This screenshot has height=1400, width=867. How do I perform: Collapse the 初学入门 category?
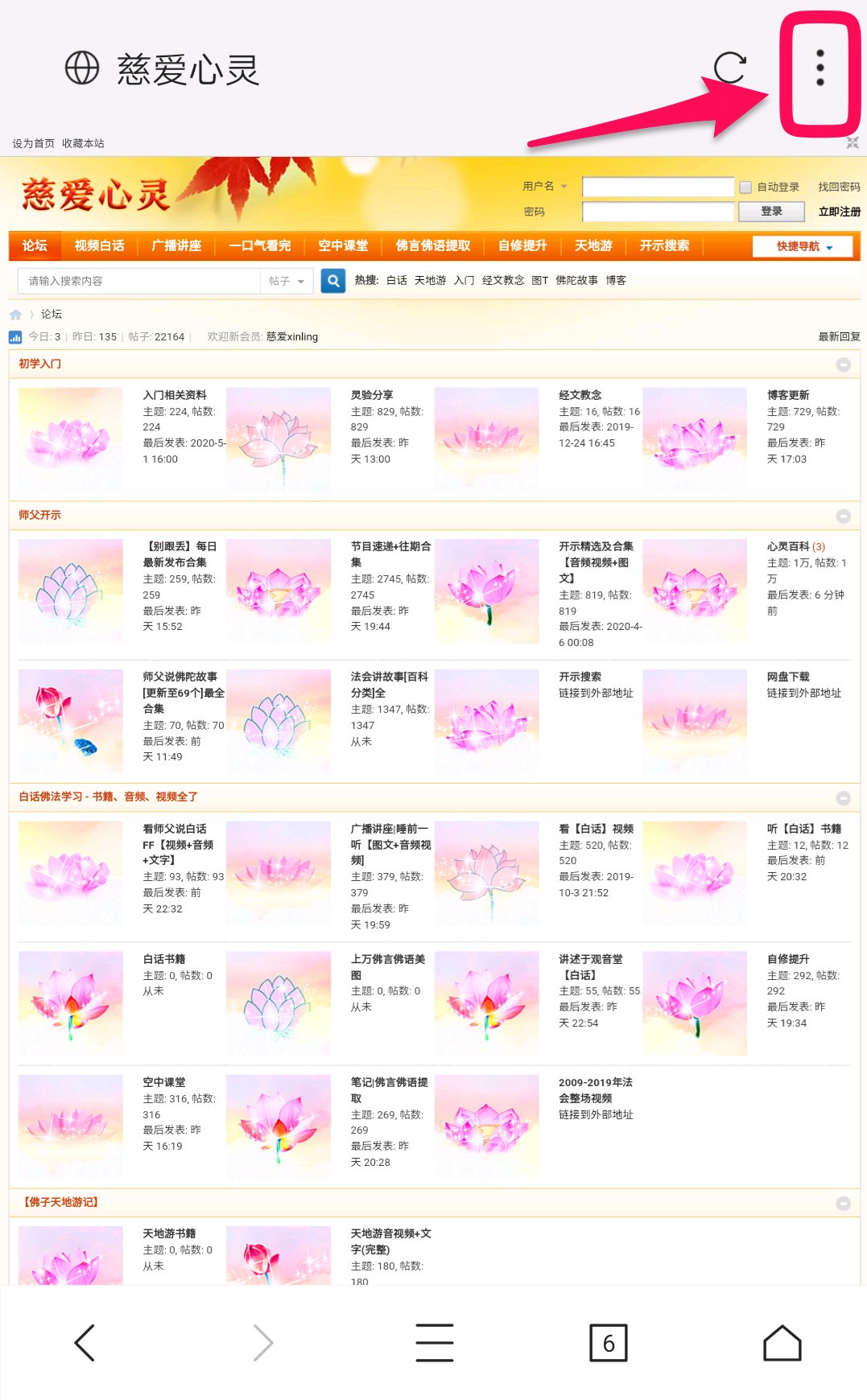(x=843, y=364)
